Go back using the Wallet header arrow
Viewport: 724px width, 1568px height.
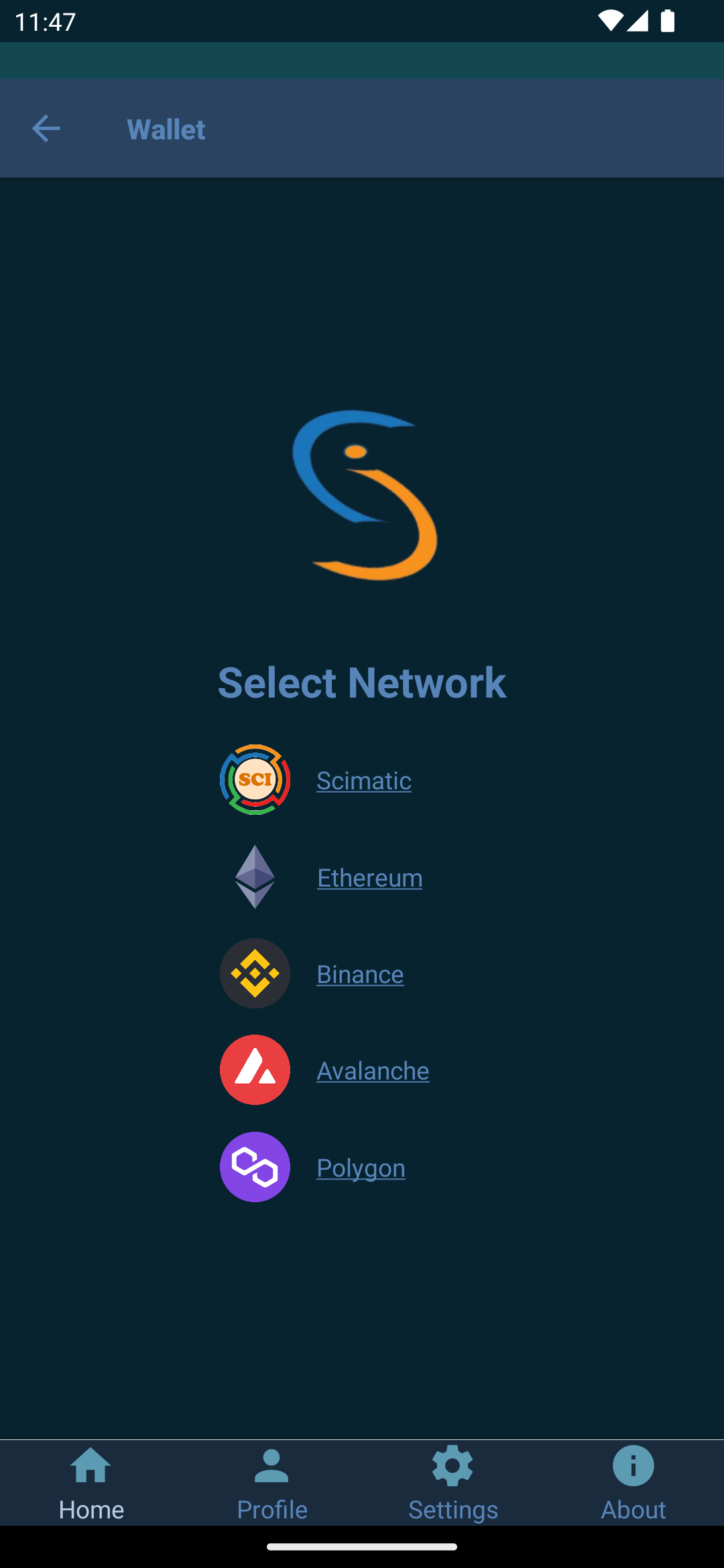tap(46, 128)
